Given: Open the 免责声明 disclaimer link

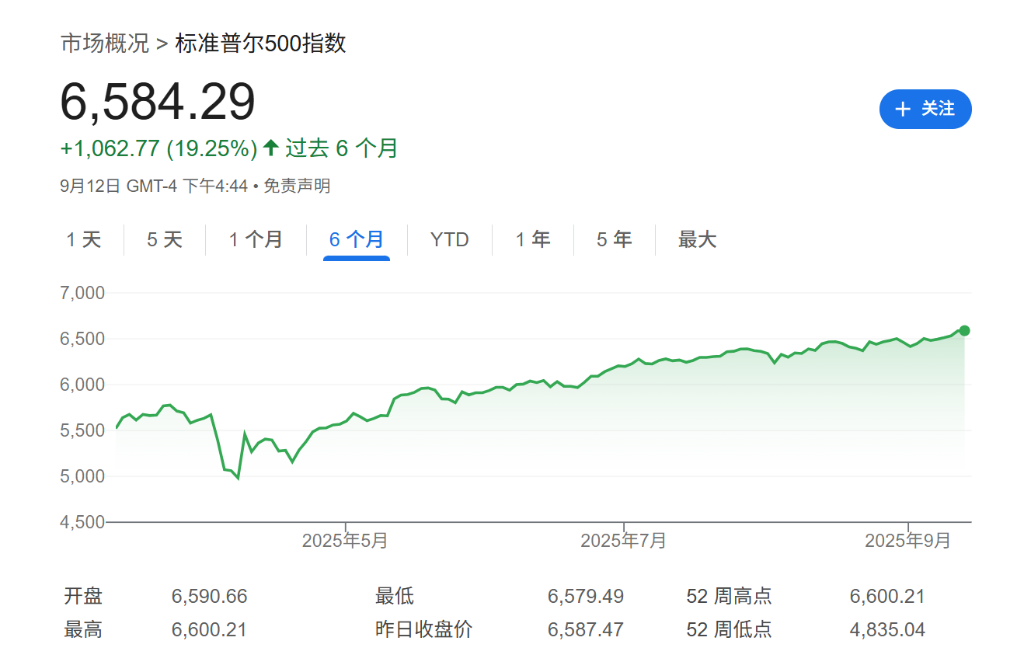Looking at the screenshot, I should click(297, 186).
